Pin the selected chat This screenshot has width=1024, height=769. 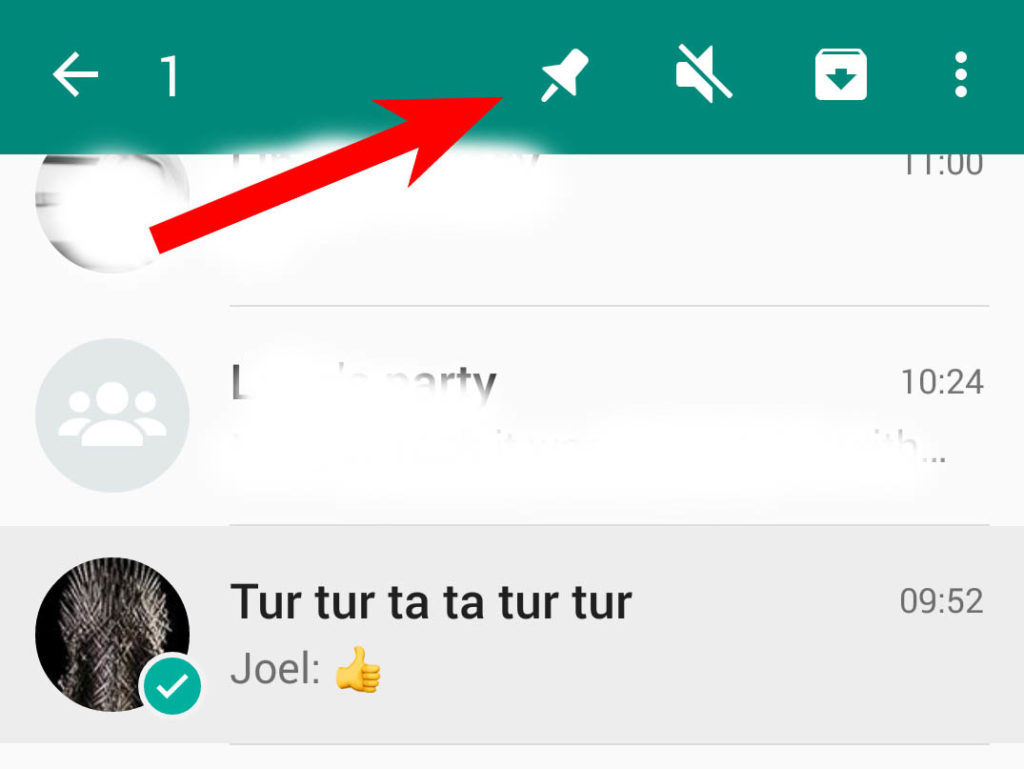click(x=565, y=76)
